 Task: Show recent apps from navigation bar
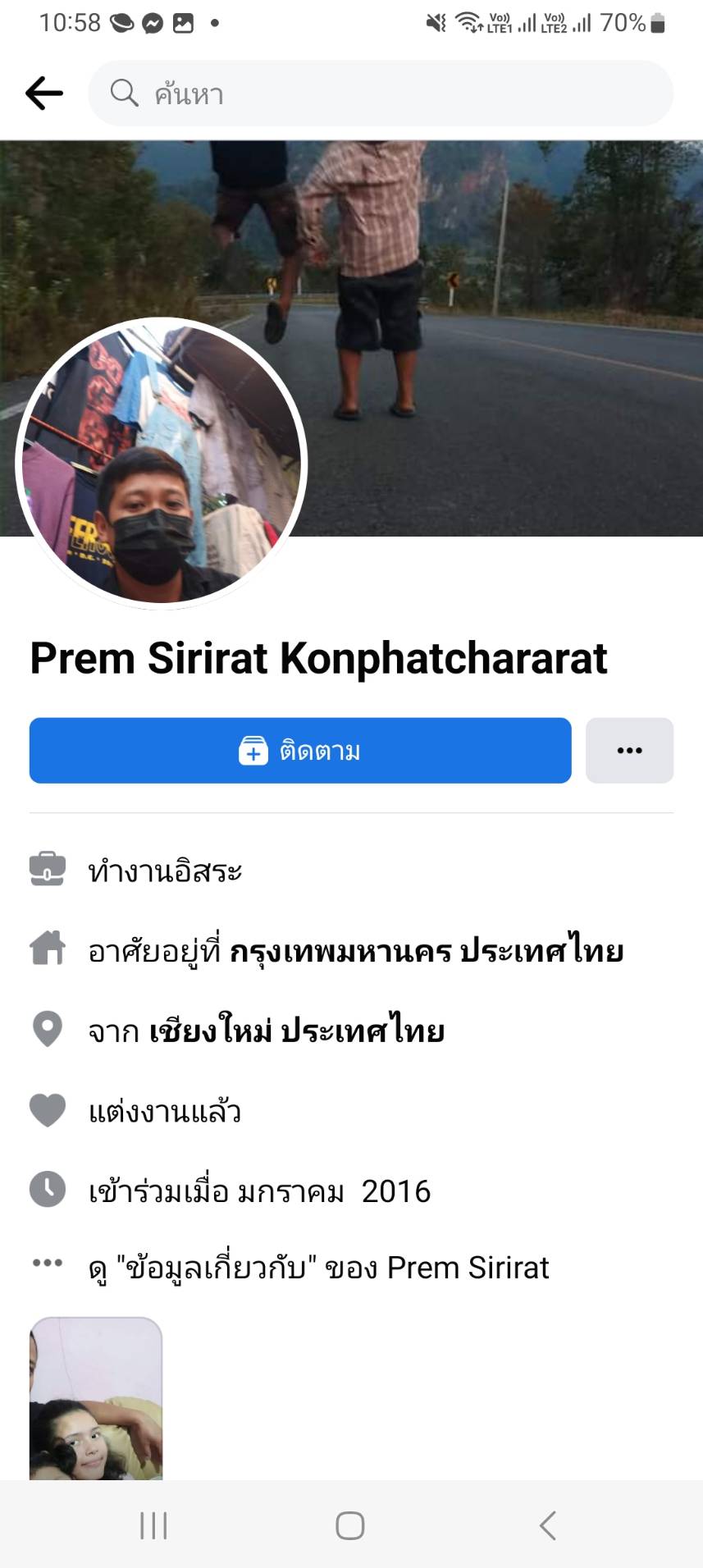click(x=153, y=1525)
